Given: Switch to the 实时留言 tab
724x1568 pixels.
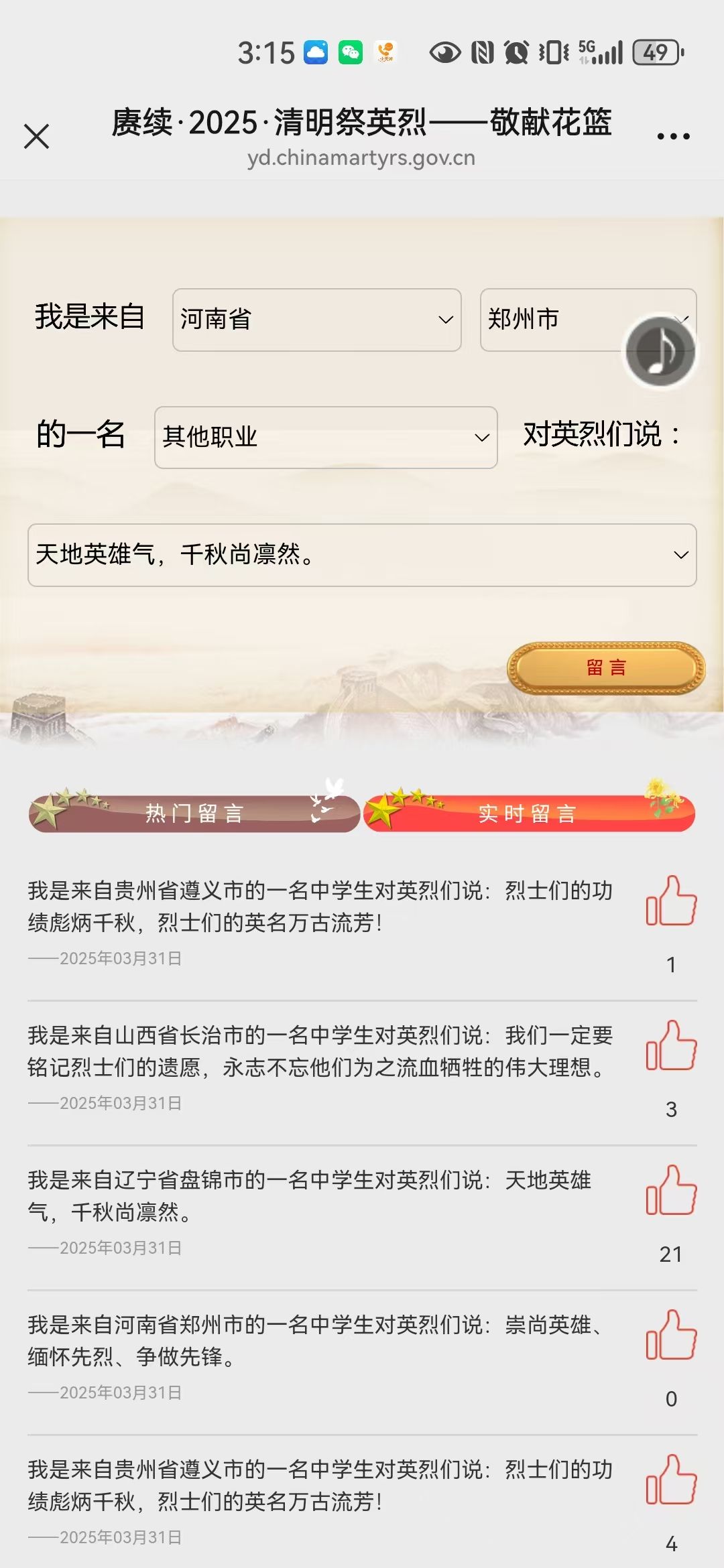Looking at the screenshot, I should click(528, 813).
